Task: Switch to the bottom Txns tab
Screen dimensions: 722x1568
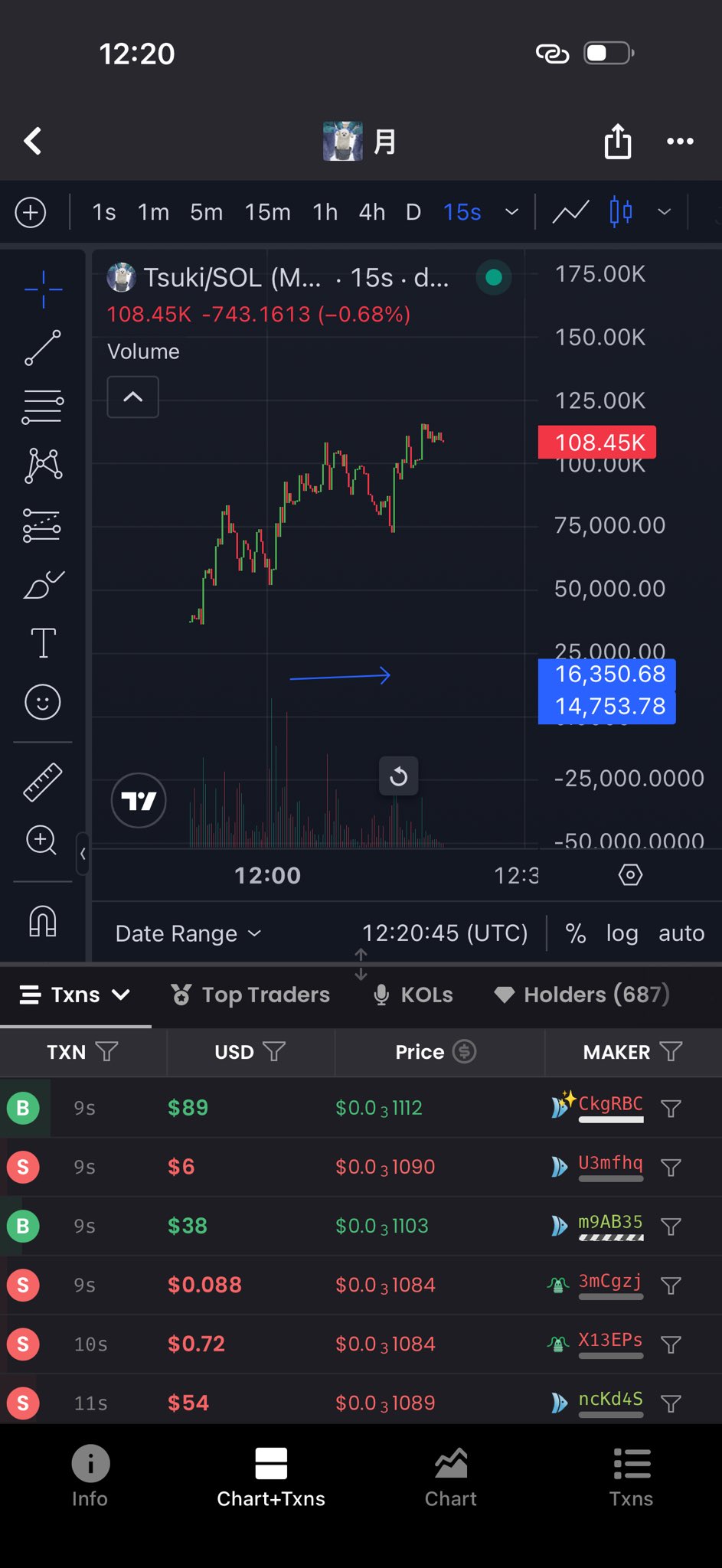Action: click(x=632, y=1478)
